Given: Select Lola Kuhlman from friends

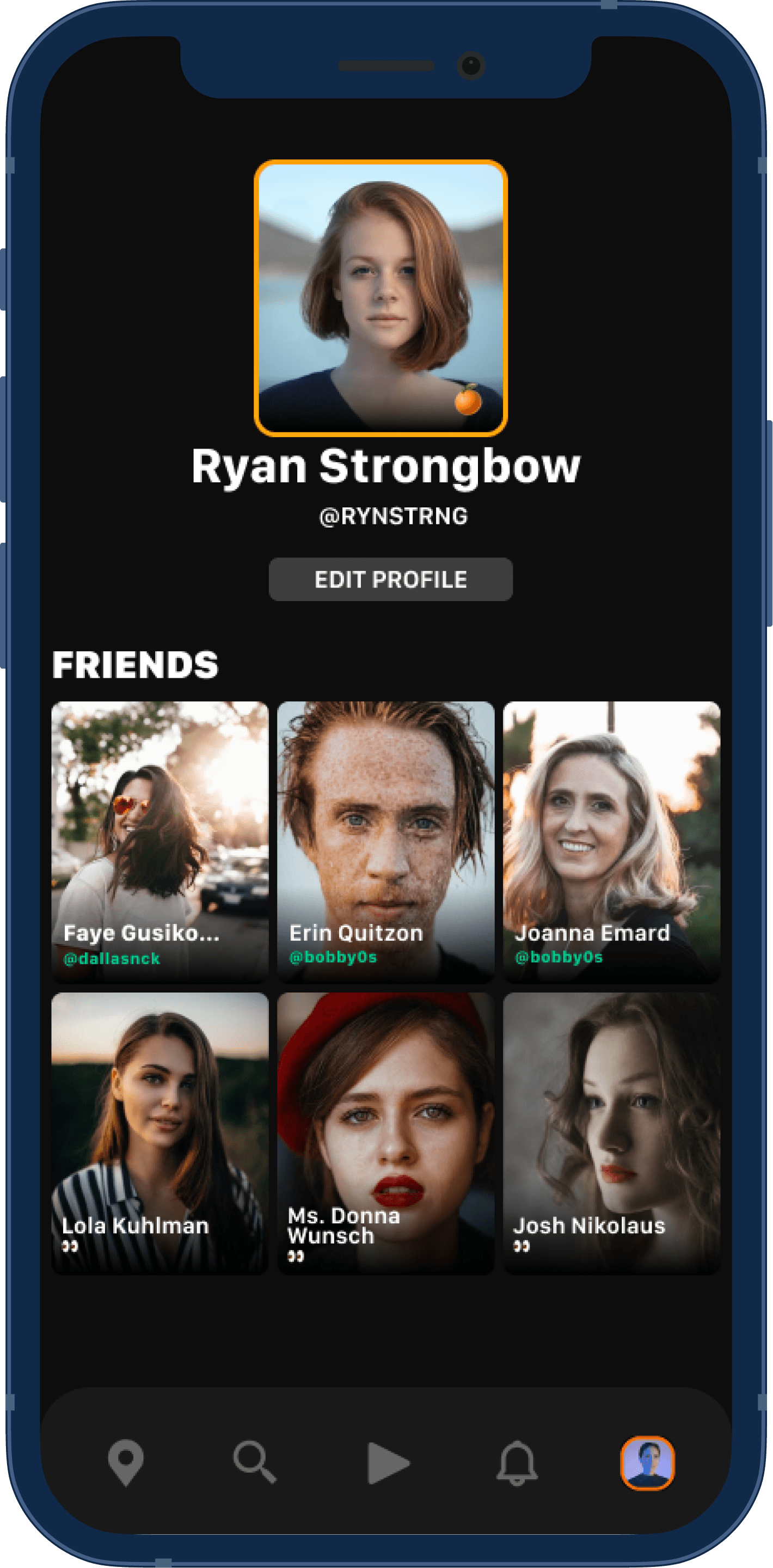Looking at the screenshot, I should [159, 1133].
